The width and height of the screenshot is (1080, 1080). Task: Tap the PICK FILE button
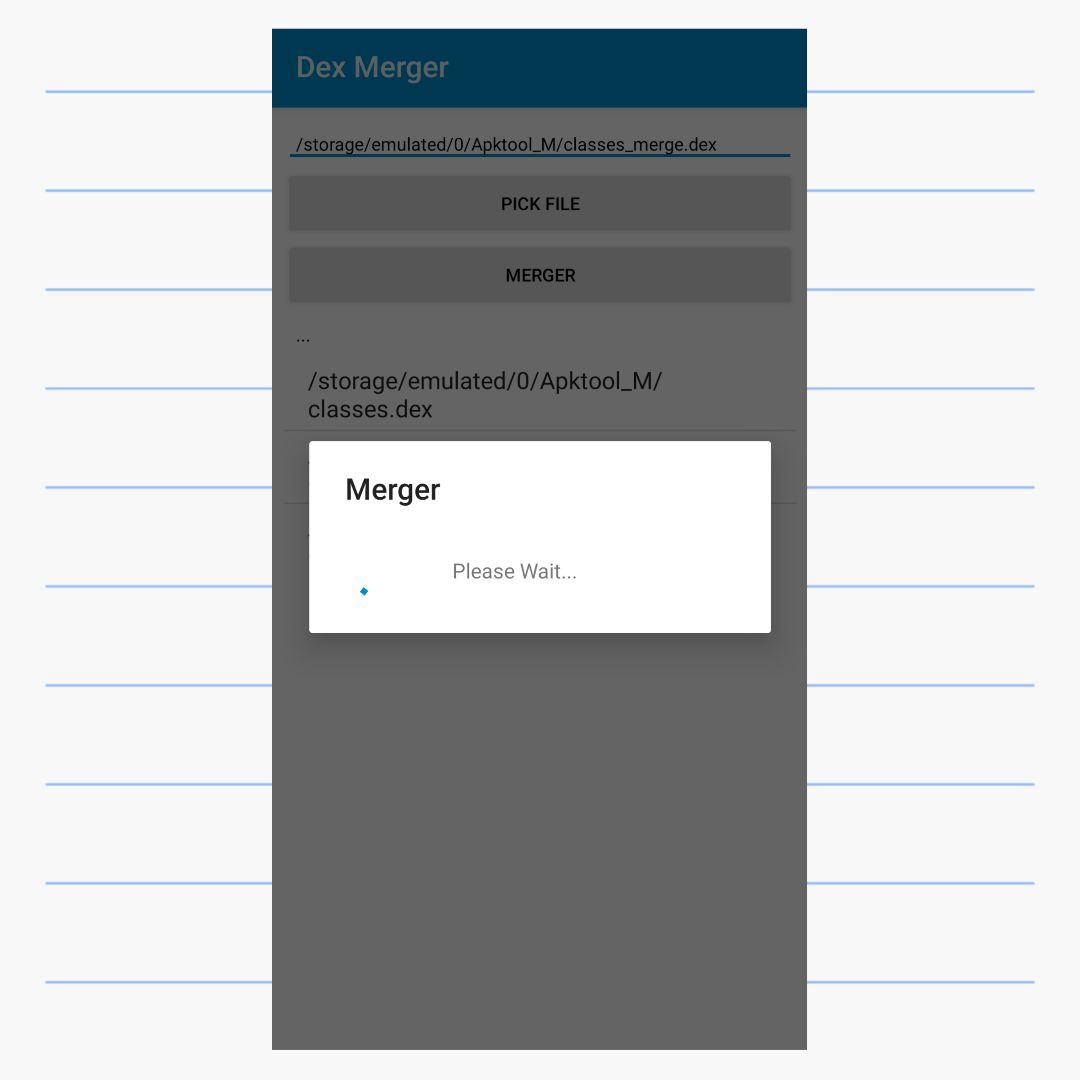(539, 204)
